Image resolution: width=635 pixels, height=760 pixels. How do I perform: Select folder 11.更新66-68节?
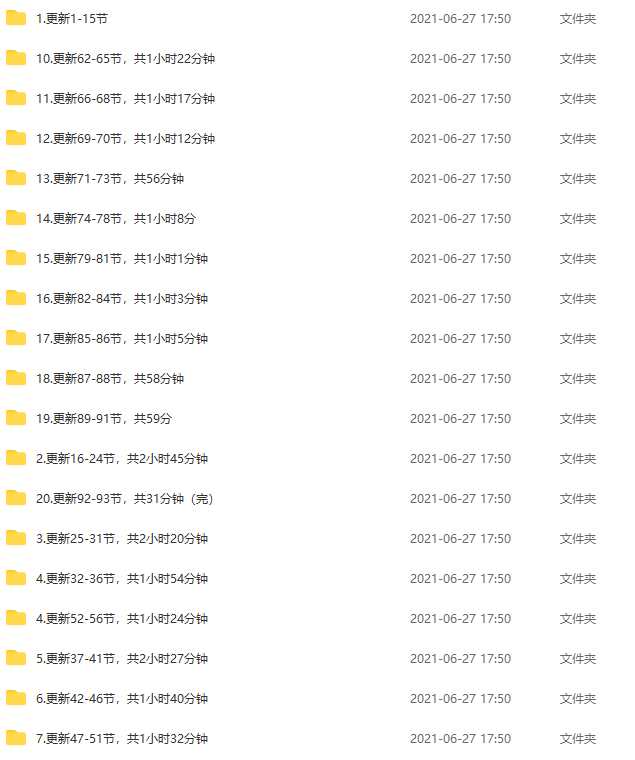[x=125, y=99]
